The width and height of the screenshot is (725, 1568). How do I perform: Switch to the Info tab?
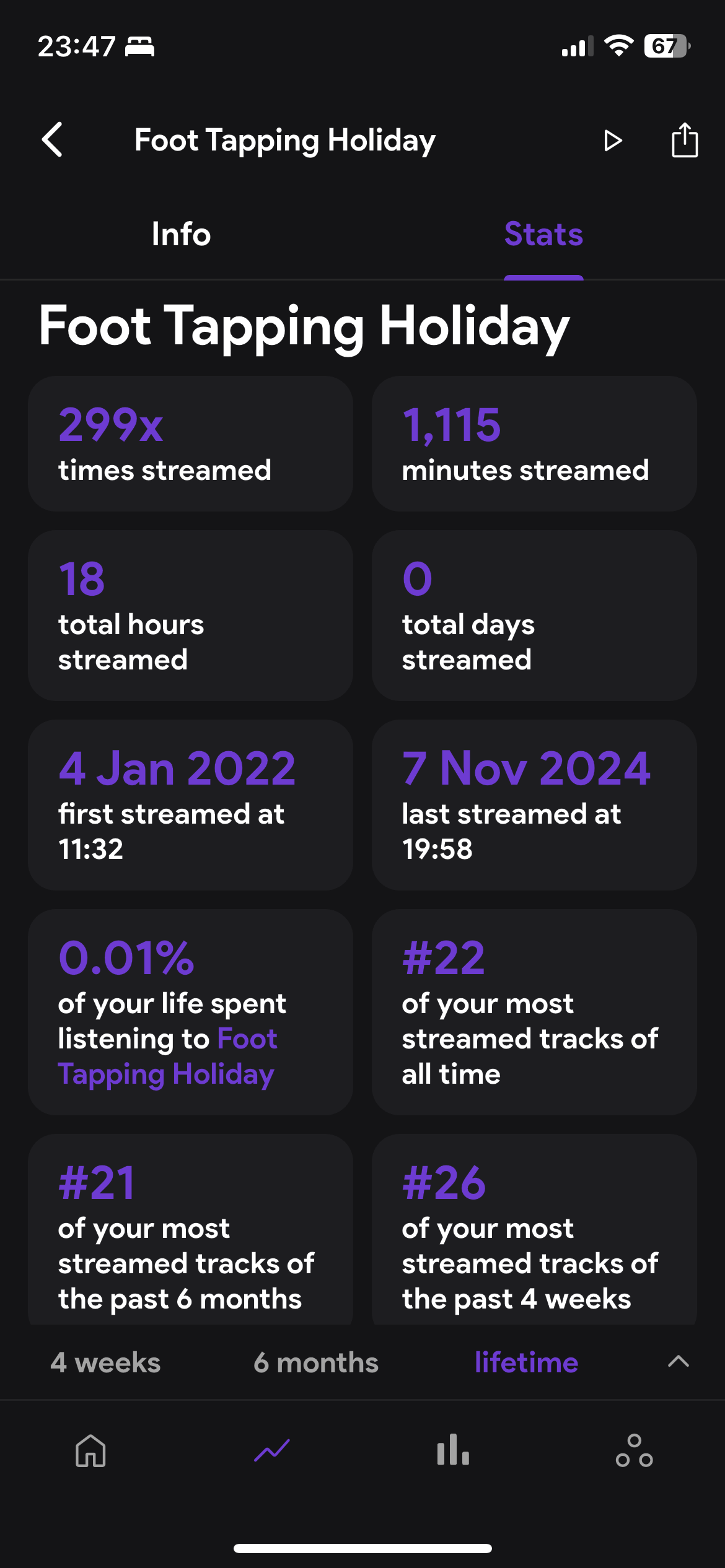[181, 234]
